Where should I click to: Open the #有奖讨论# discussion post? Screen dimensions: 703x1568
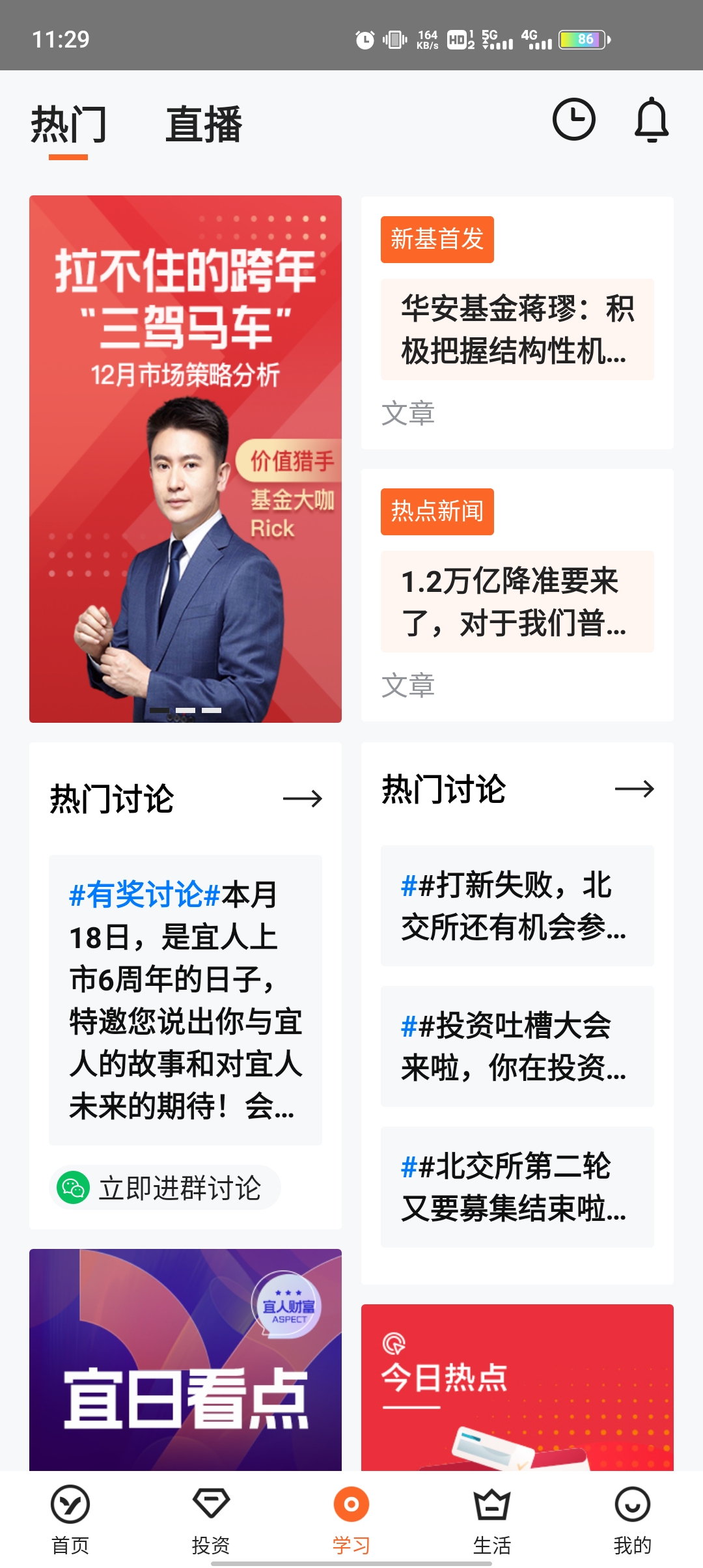(185, 1000)
